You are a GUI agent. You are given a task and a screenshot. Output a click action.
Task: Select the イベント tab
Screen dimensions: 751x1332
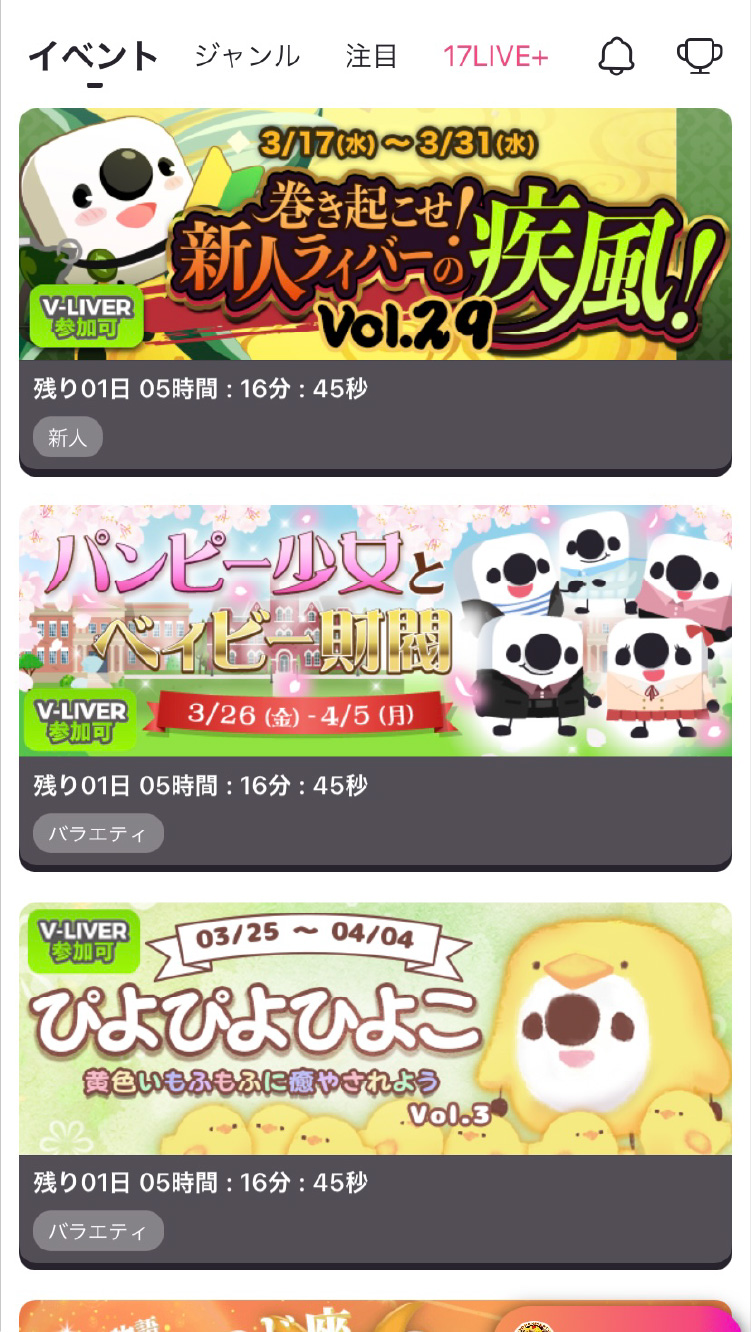pyautogui.click(x=94, y=56)
